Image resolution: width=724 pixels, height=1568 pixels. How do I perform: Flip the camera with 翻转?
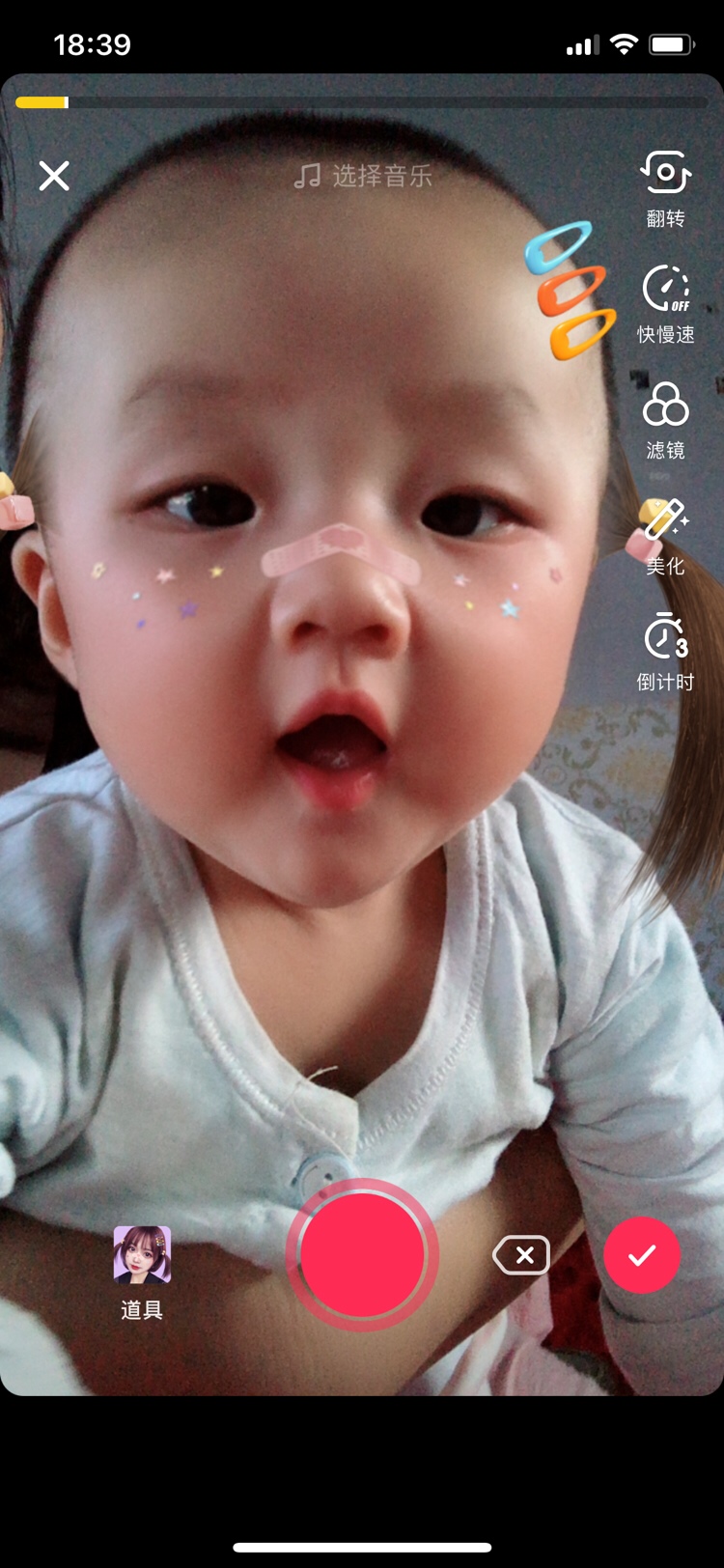[665, 188]
